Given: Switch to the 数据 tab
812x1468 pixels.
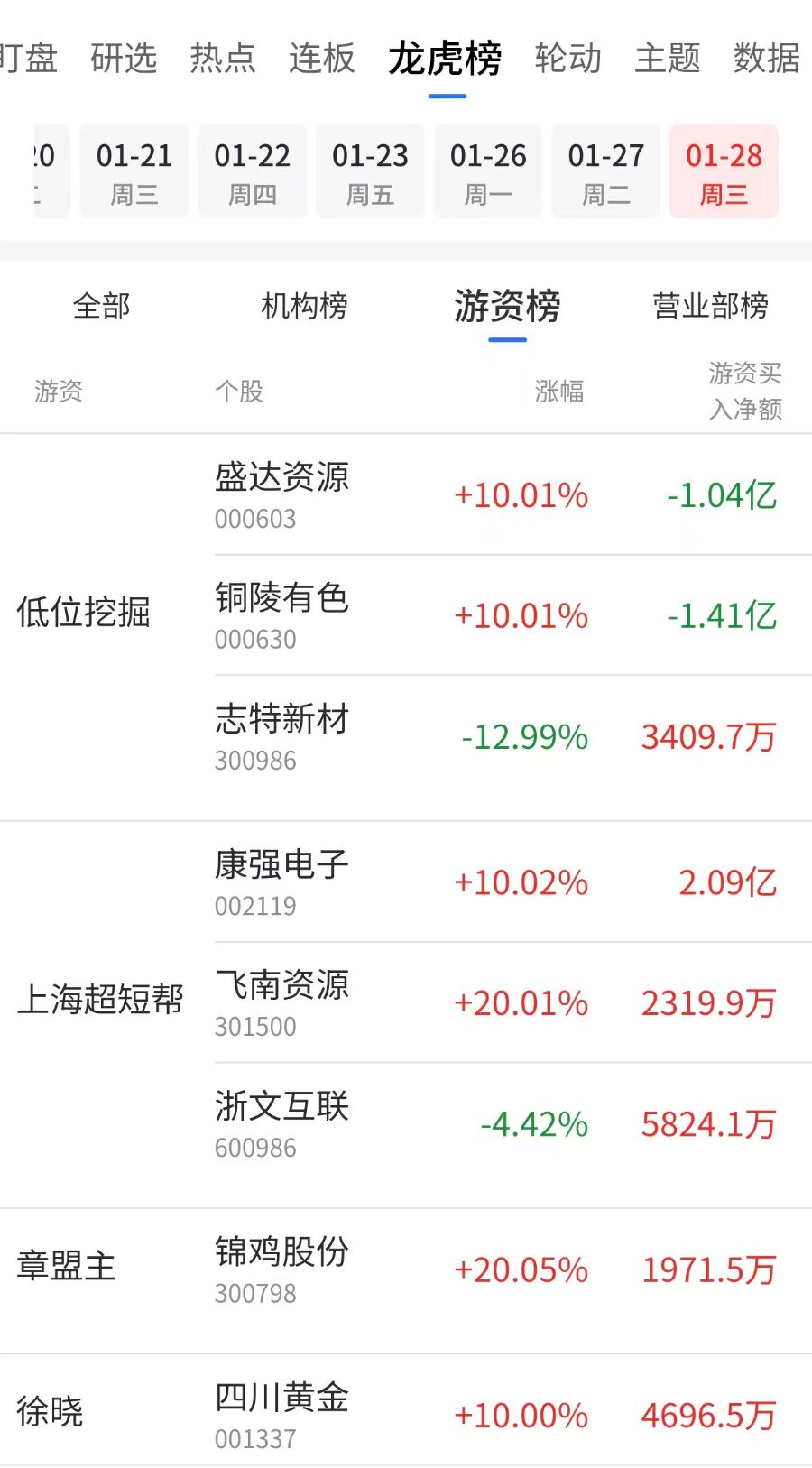Looking at the screenshot, I should coord(767,59).
